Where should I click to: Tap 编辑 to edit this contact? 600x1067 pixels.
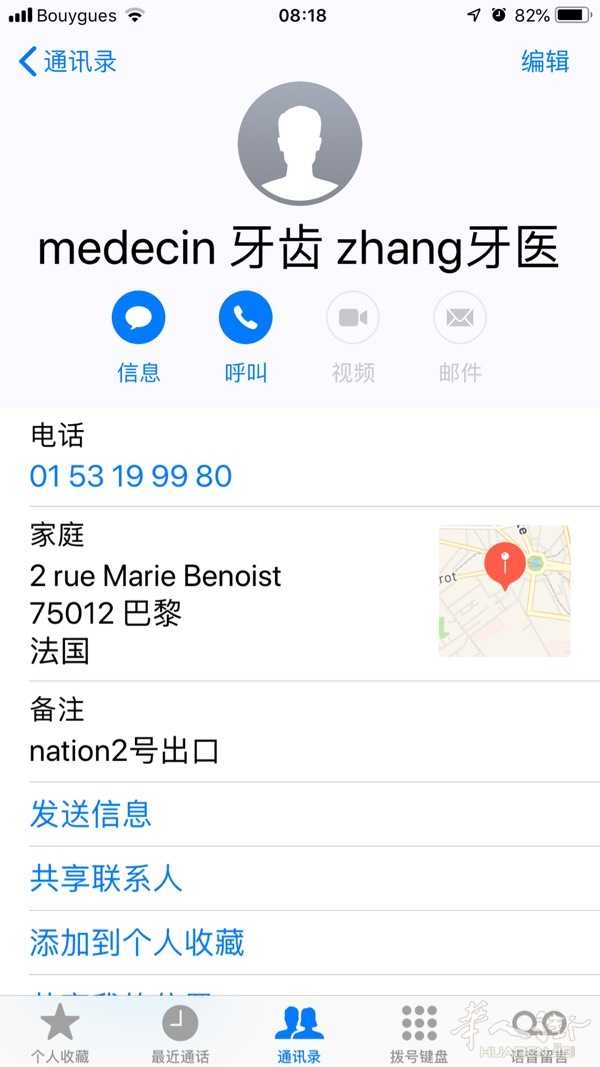(545, 61)
